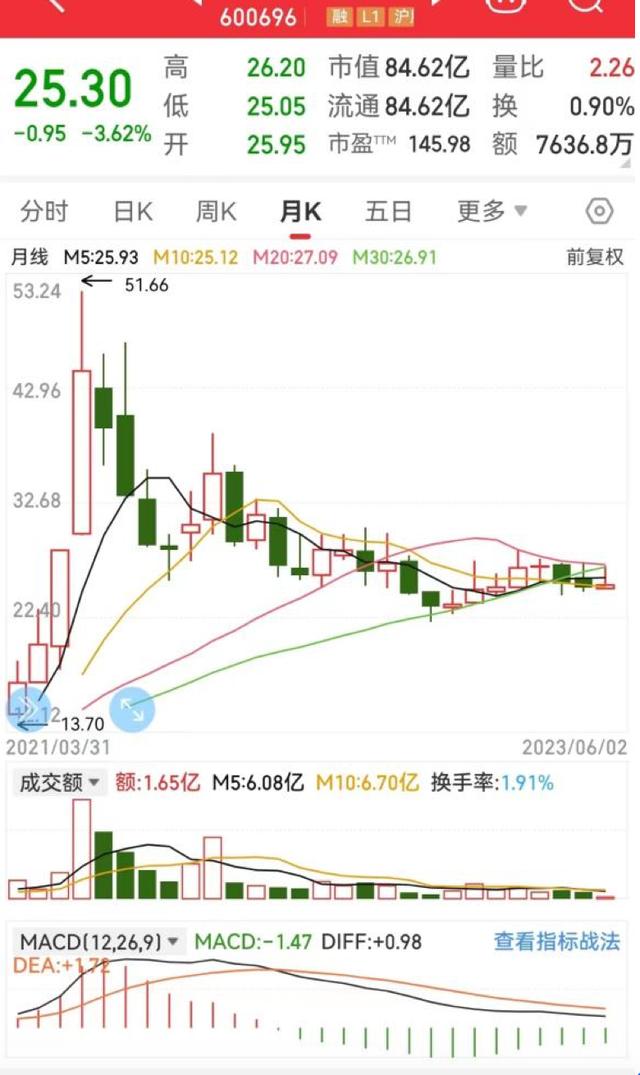
Task: Open search via the magnifier icon
Action: point(584,5)
